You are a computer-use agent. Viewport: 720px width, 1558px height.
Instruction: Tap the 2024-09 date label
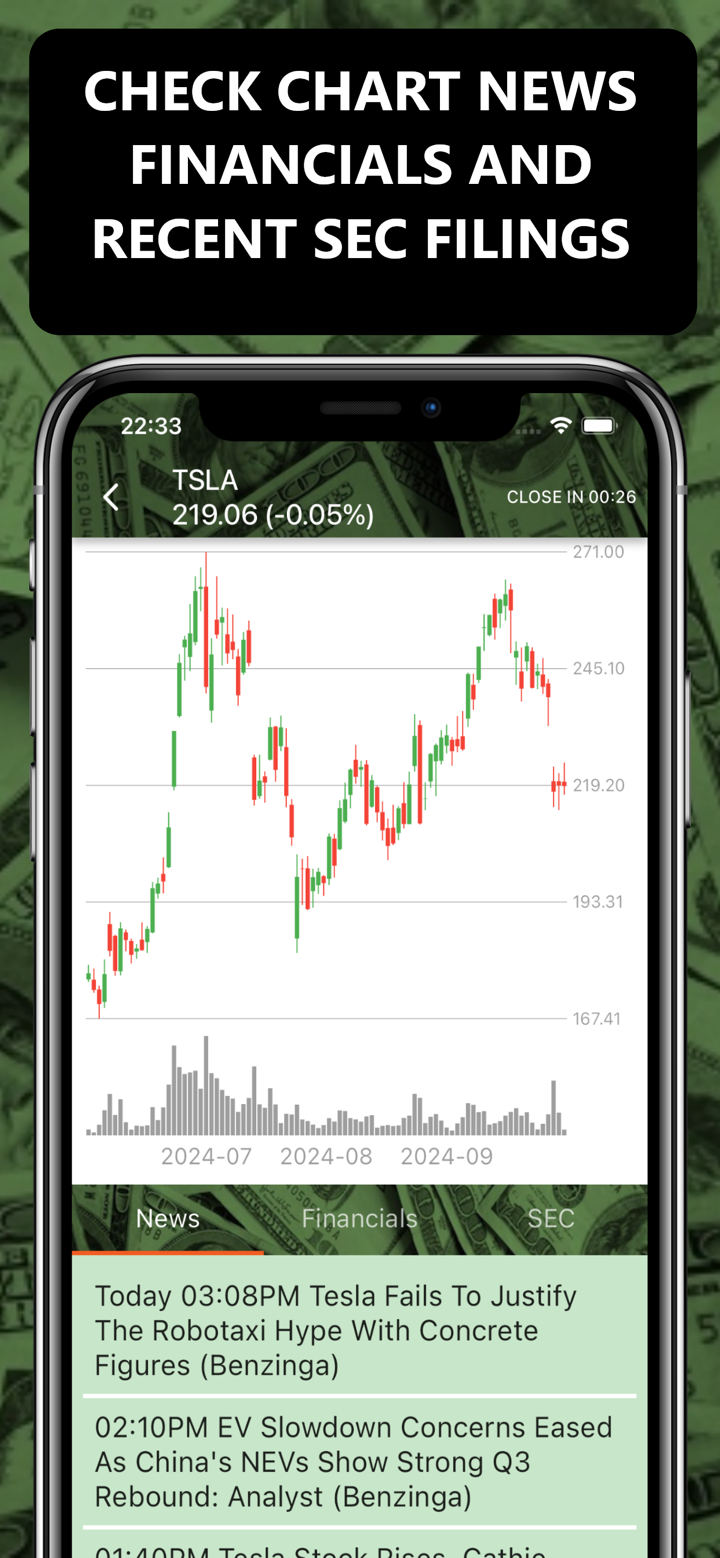pos(448,1155)
